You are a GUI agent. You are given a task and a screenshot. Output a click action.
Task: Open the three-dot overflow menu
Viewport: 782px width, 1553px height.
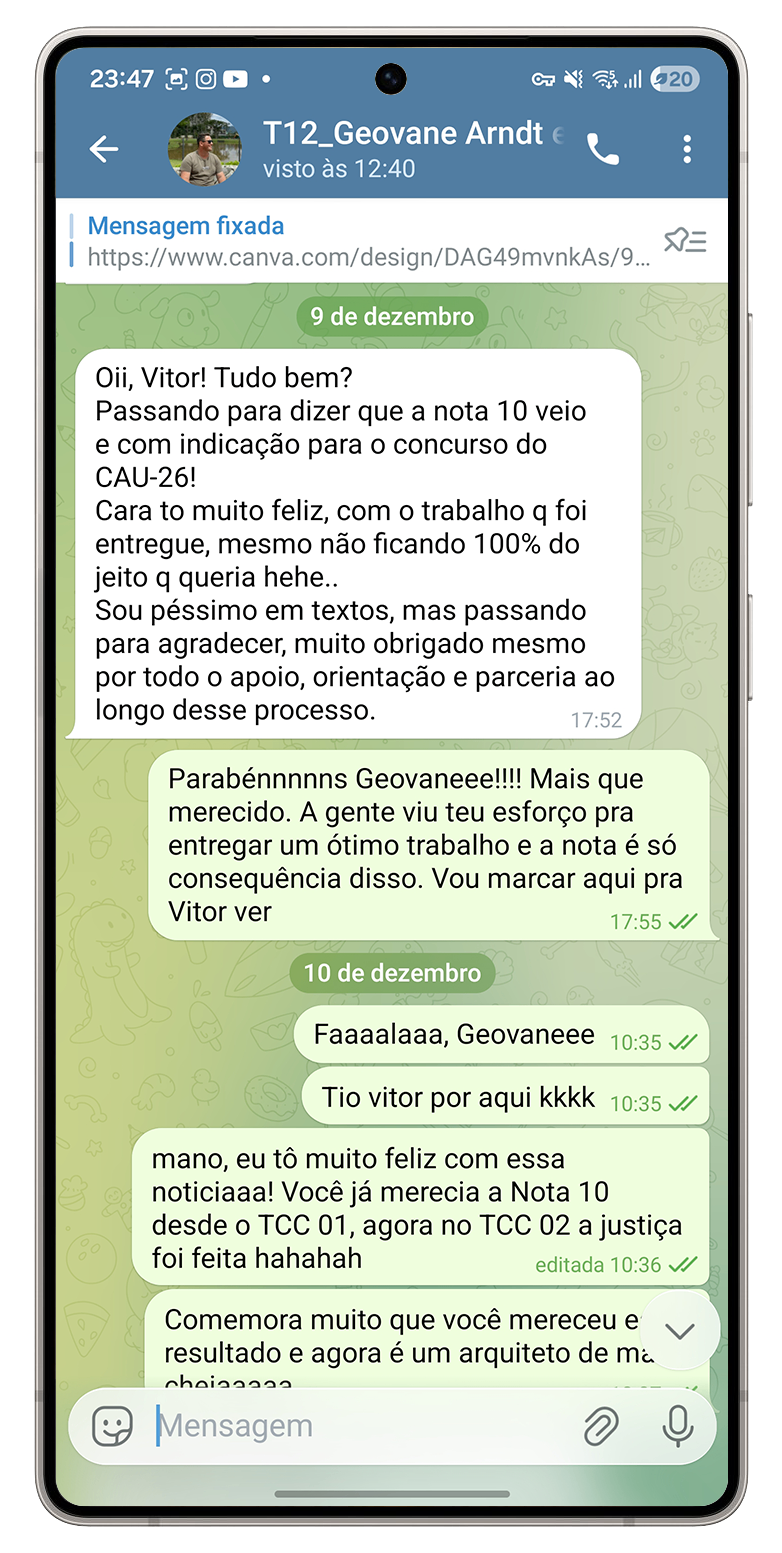tap(687, 150)
